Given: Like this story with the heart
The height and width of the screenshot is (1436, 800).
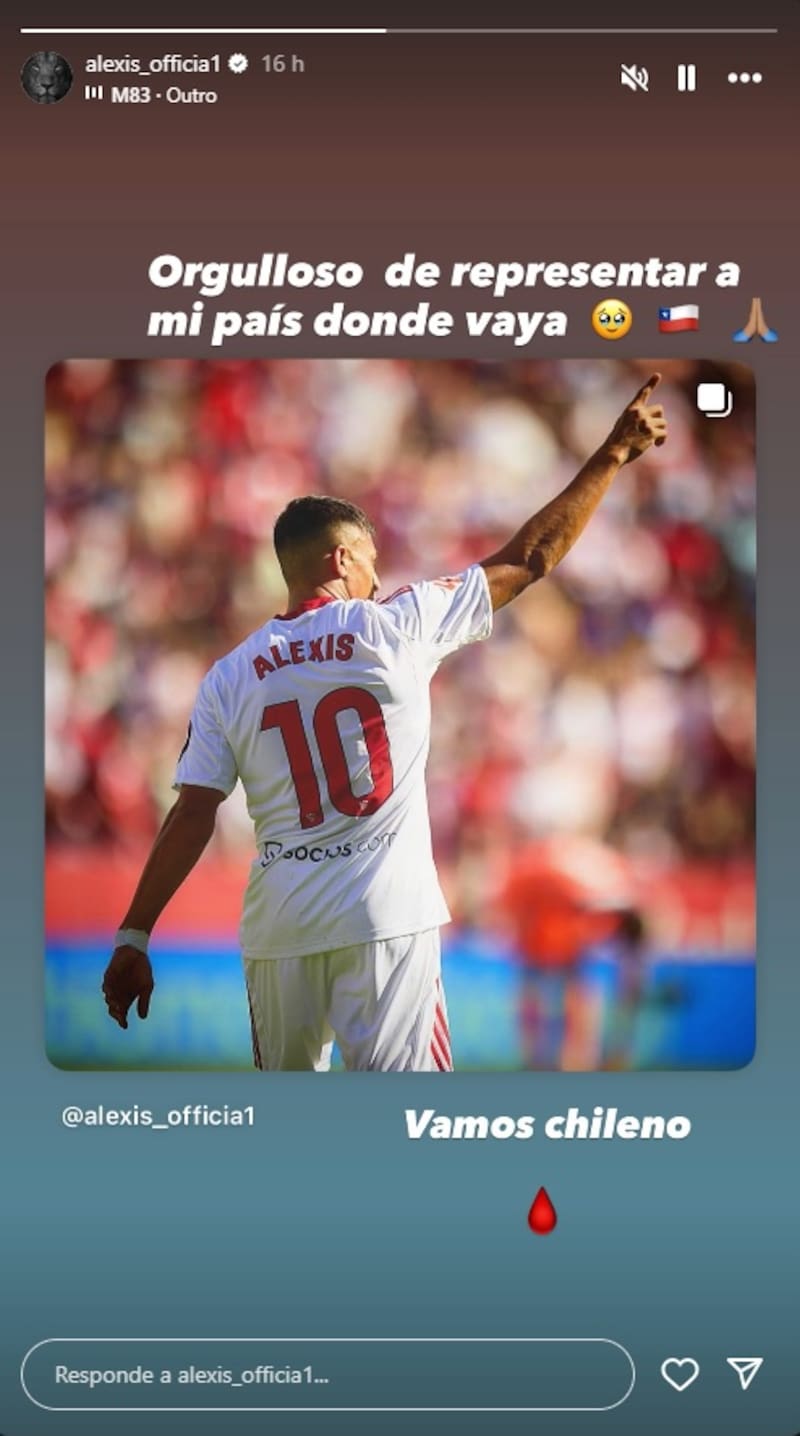Looking at the screenshot, I should [x=679, y=1374].
